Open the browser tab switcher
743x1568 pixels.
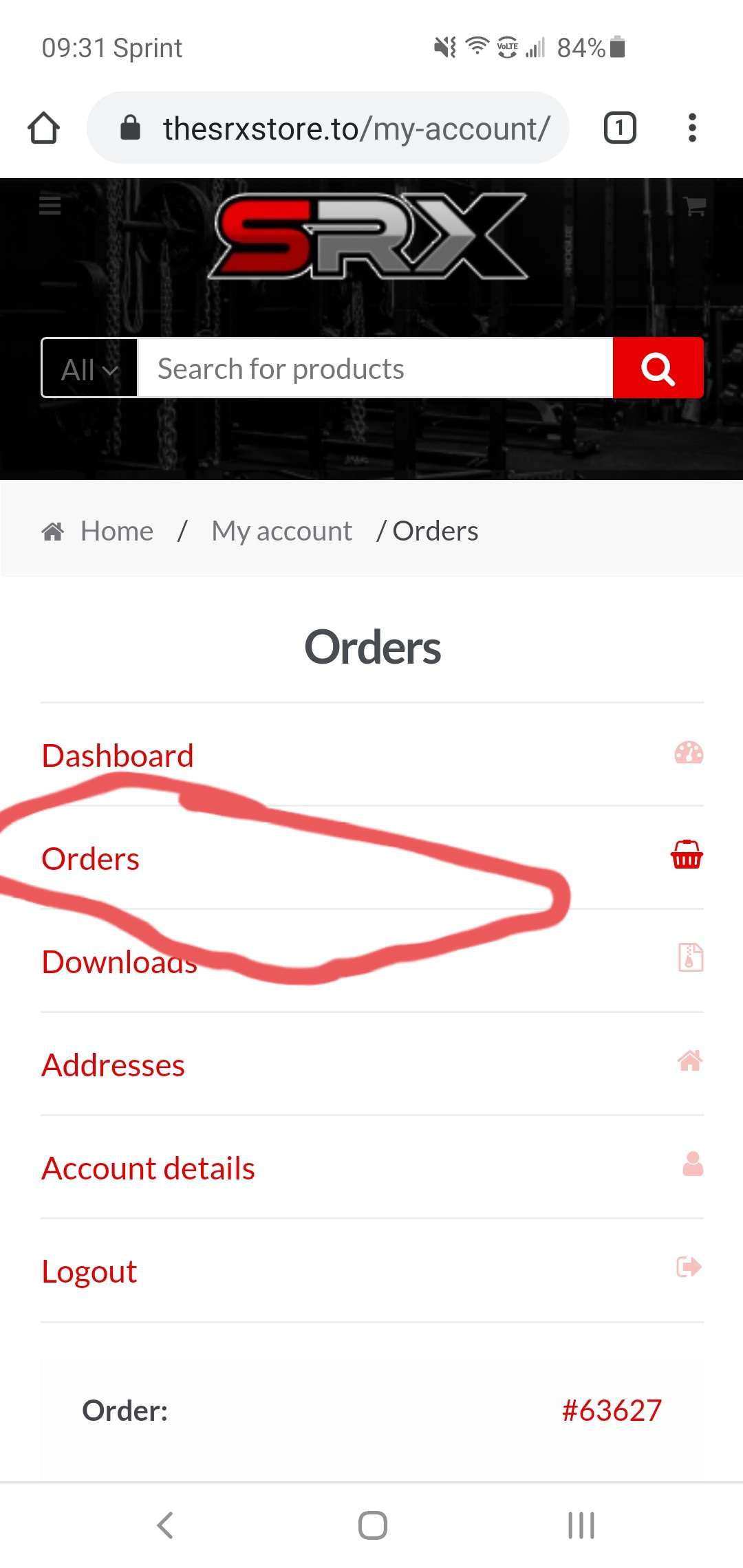[x=619, y=128]
